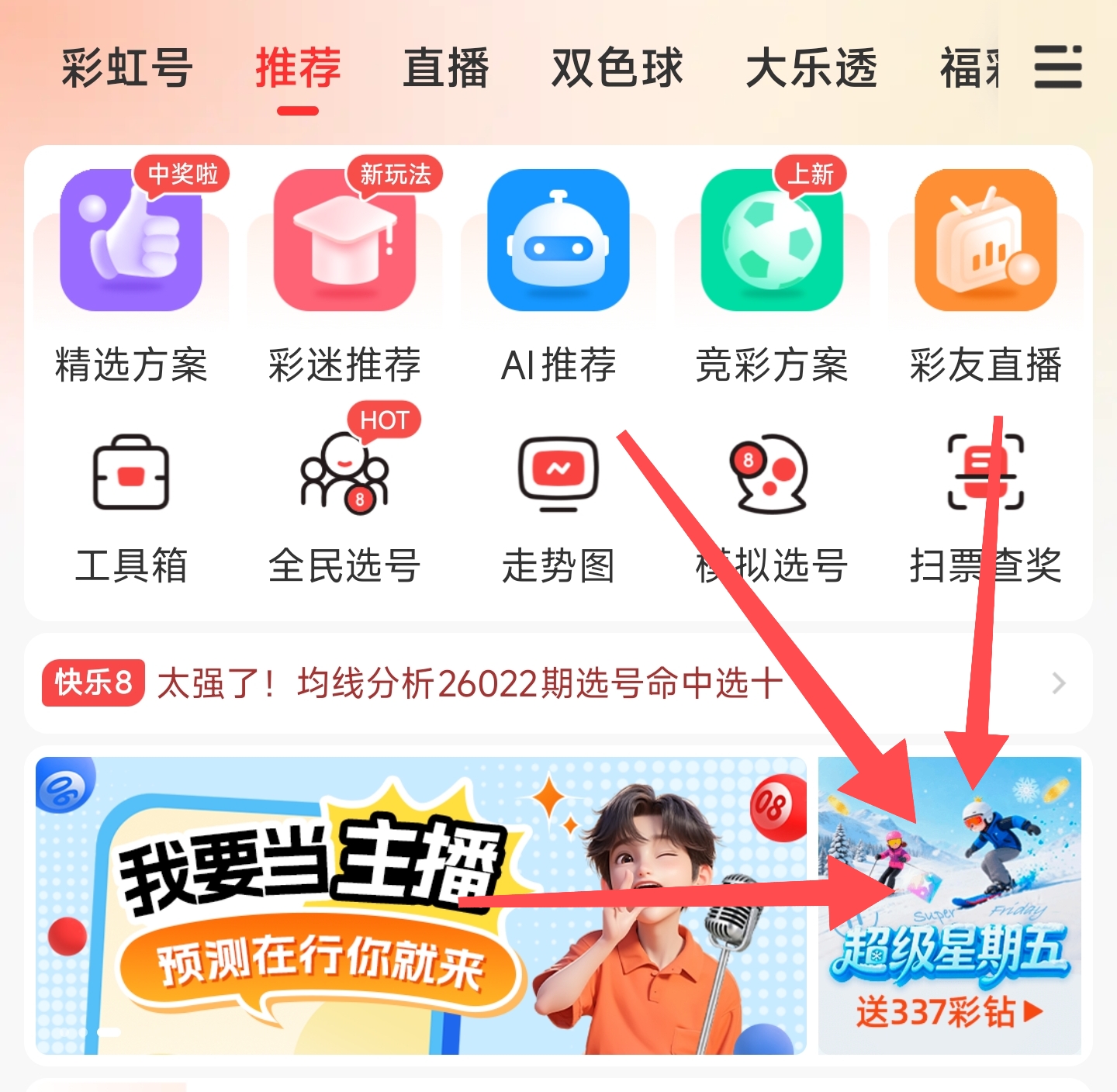1117x1092 pixels.
Task: Open the channel list menu icon
Action: (x=1057, y=67)
